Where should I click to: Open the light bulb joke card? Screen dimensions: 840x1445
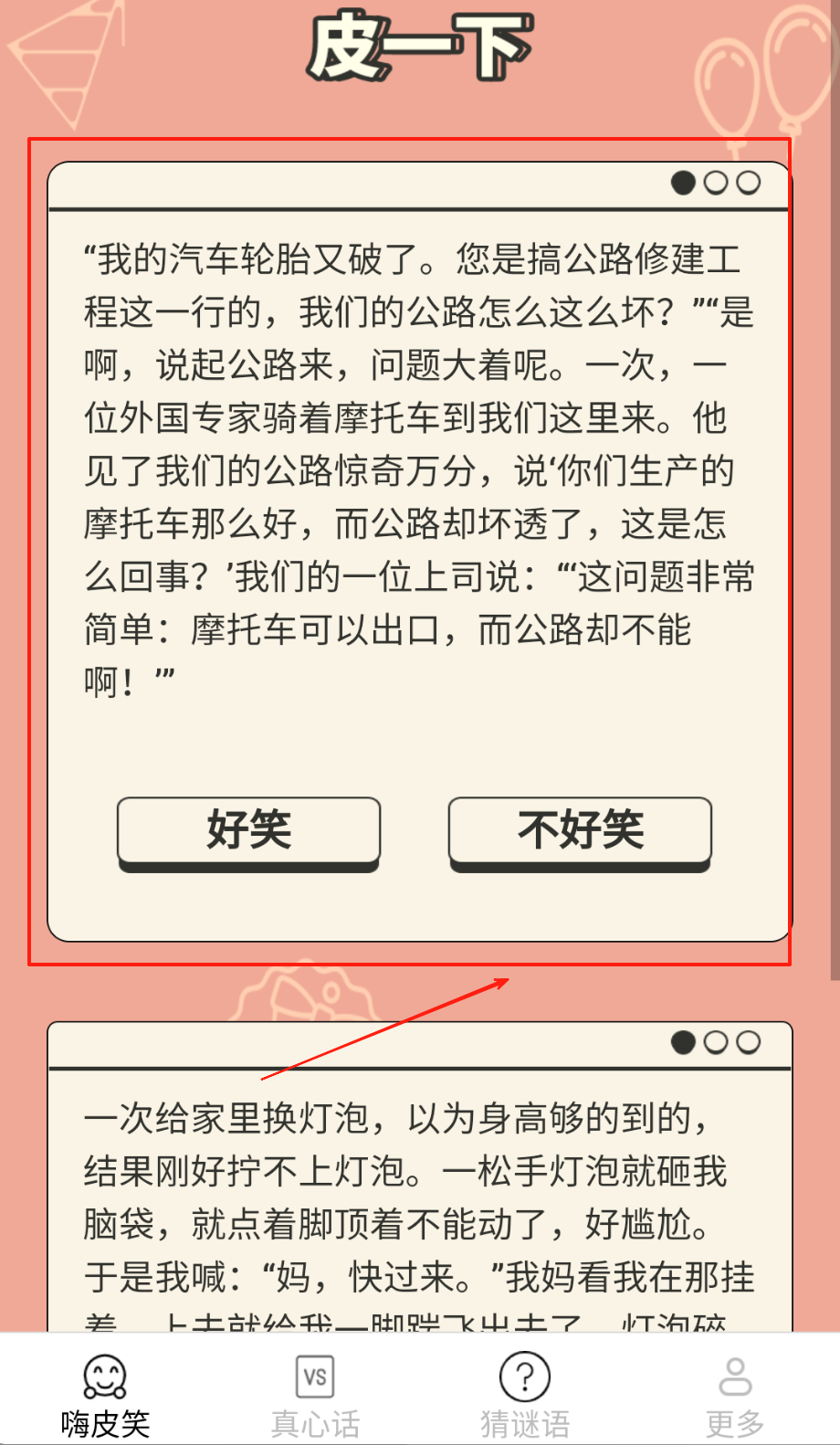(x=418, y=1197)
